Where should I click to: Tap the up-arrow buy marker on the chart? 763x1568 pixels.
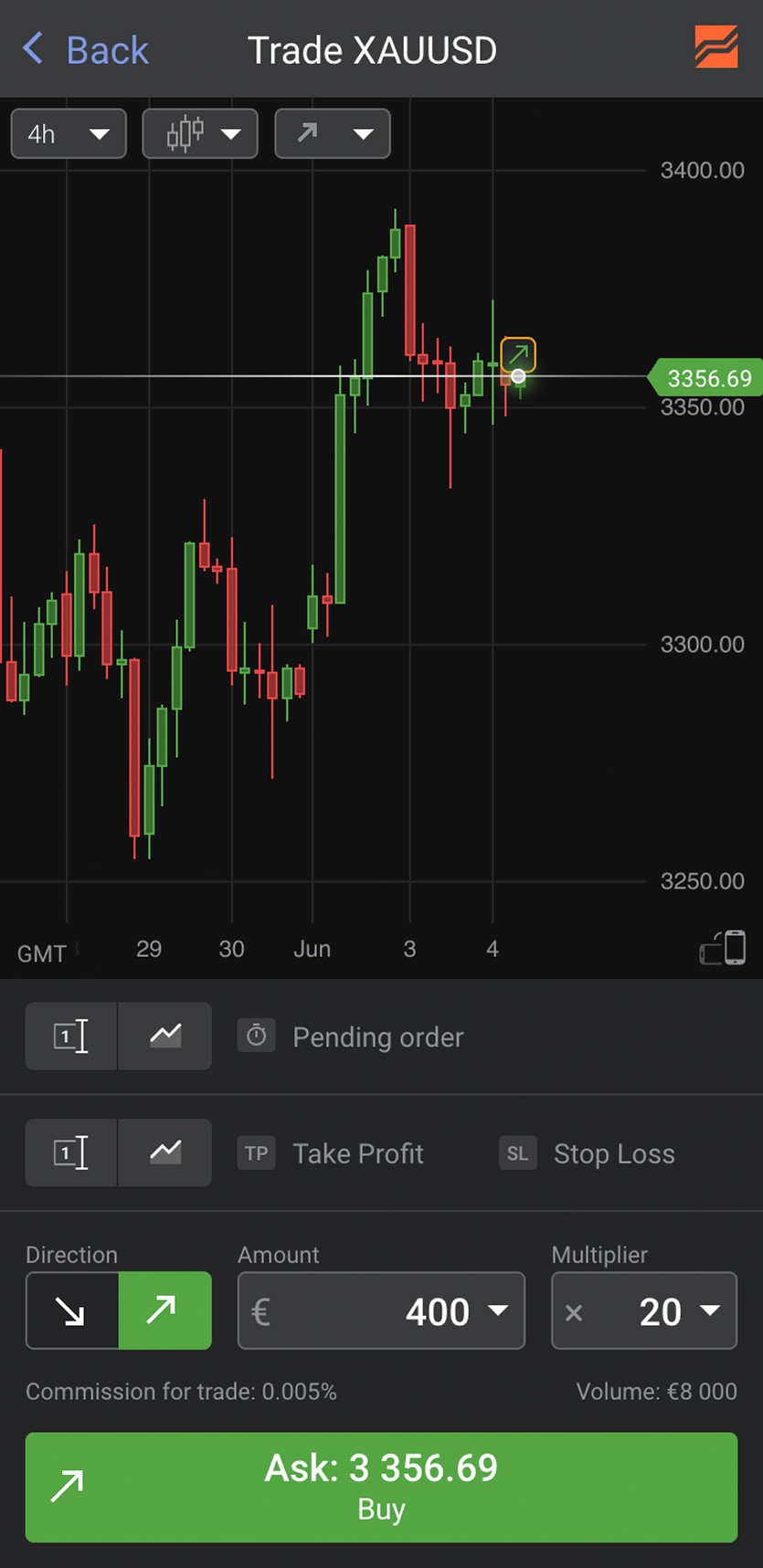coord(518,353)
